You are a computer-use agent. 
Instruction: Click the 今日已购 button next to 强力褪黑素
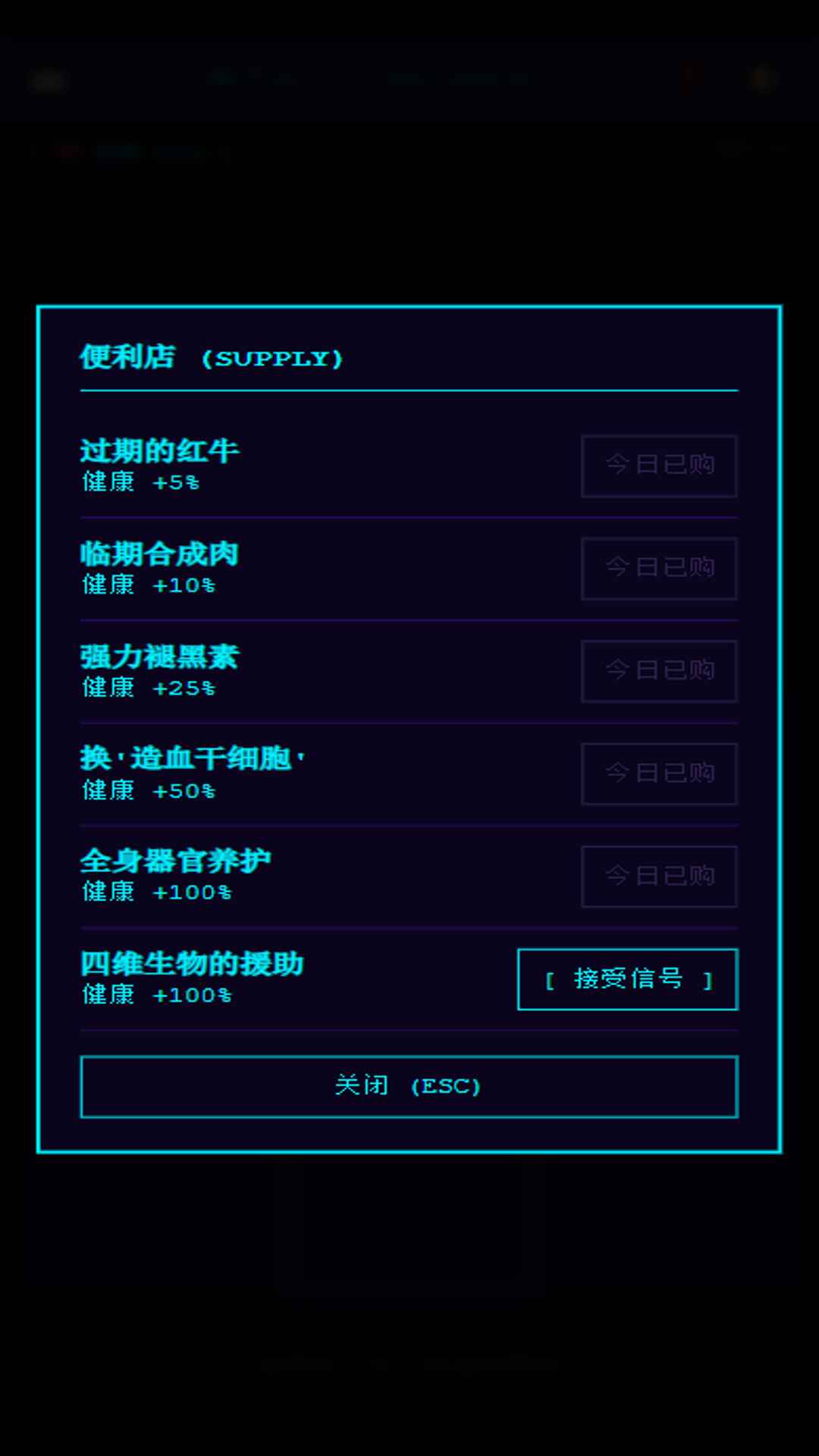[x=659, y=671]
